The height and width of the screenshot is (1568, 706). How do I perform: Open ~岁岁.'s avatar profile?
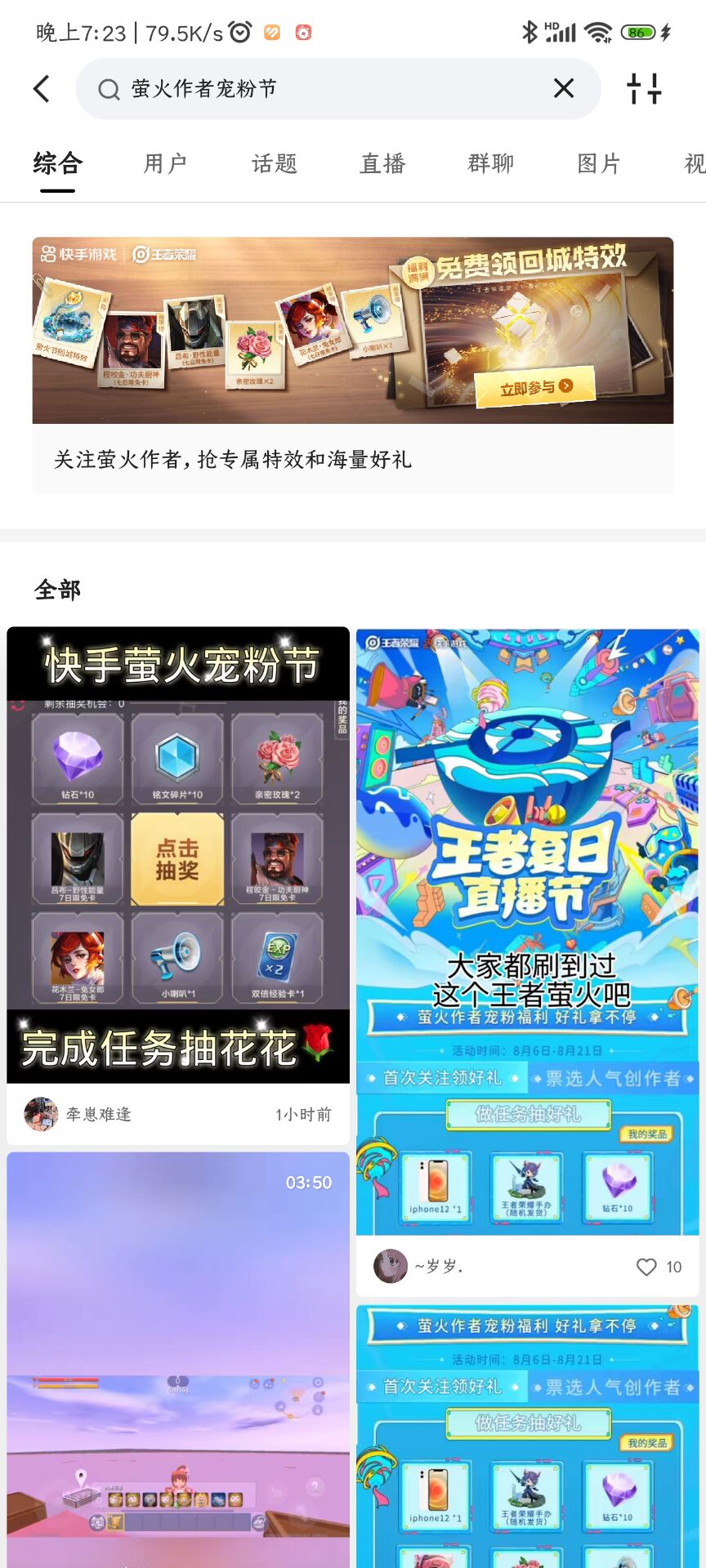391,1267
